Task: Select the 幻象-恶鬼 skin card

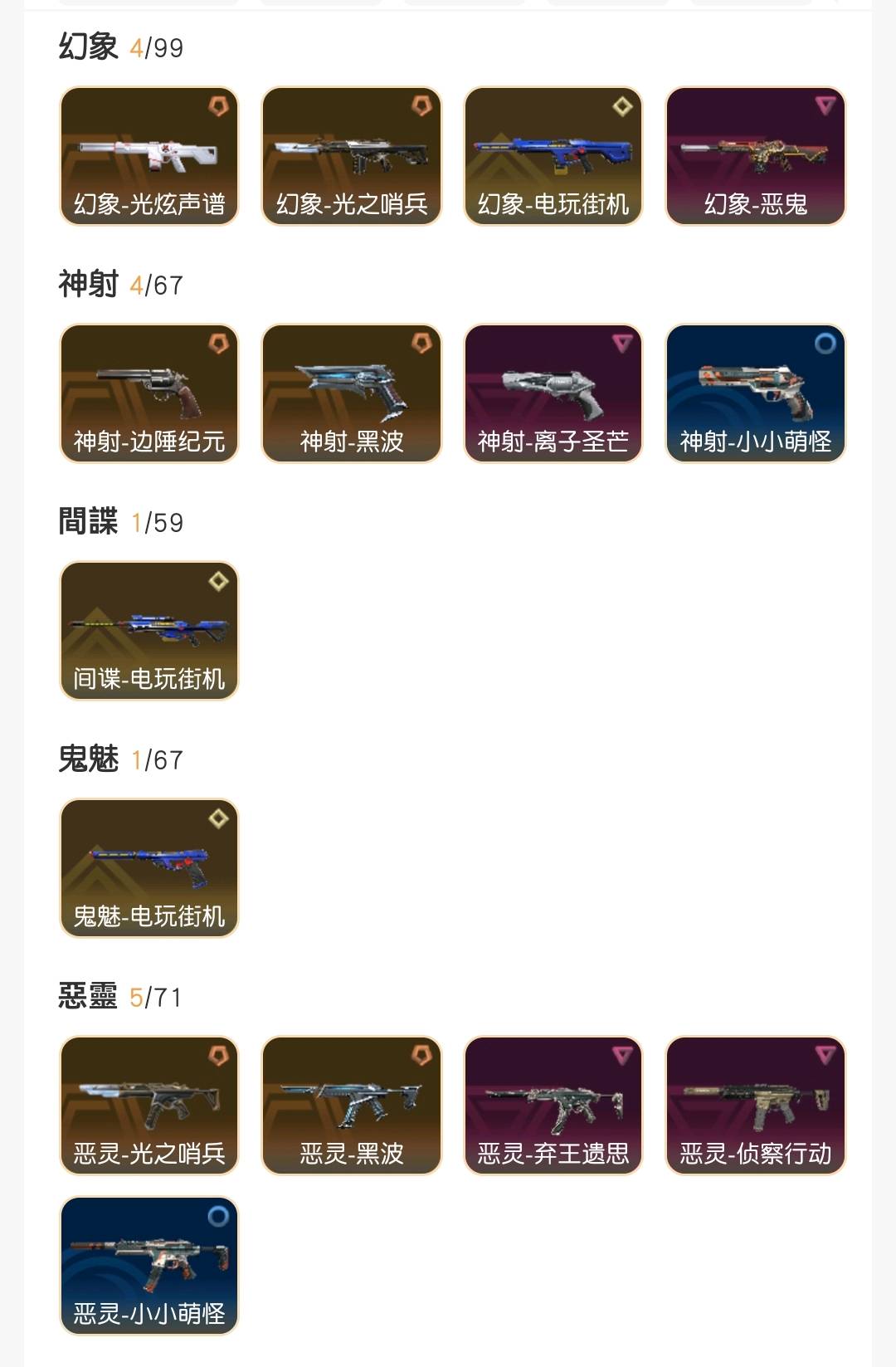Action: point(755,156)
